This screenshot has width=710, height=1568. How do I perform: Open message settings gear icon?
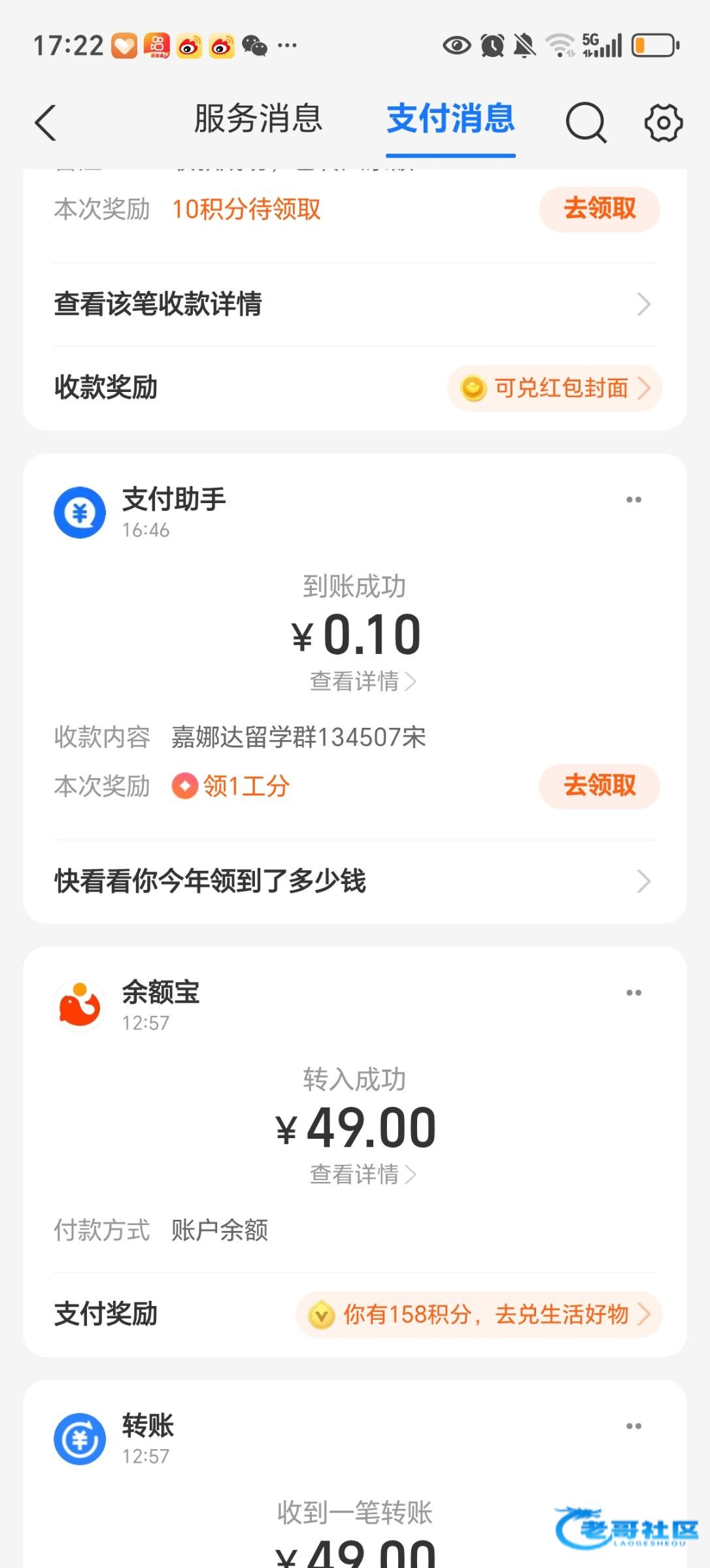pos(663,122)
